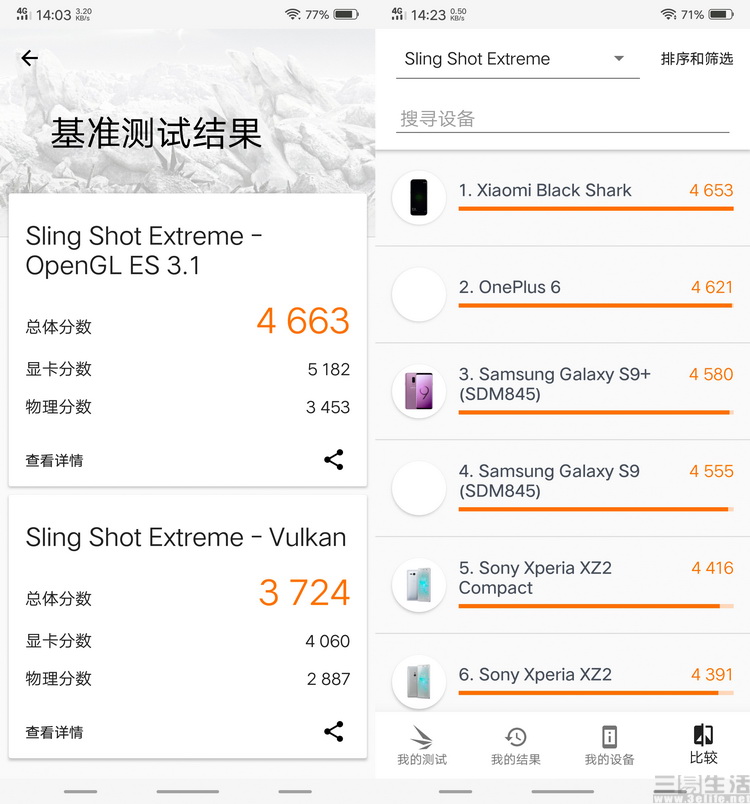Open the Sony Xperia XZ2 Compact entry
This screenshot has width=750, height=804.
pyautogui.click(x=562, y=585)
